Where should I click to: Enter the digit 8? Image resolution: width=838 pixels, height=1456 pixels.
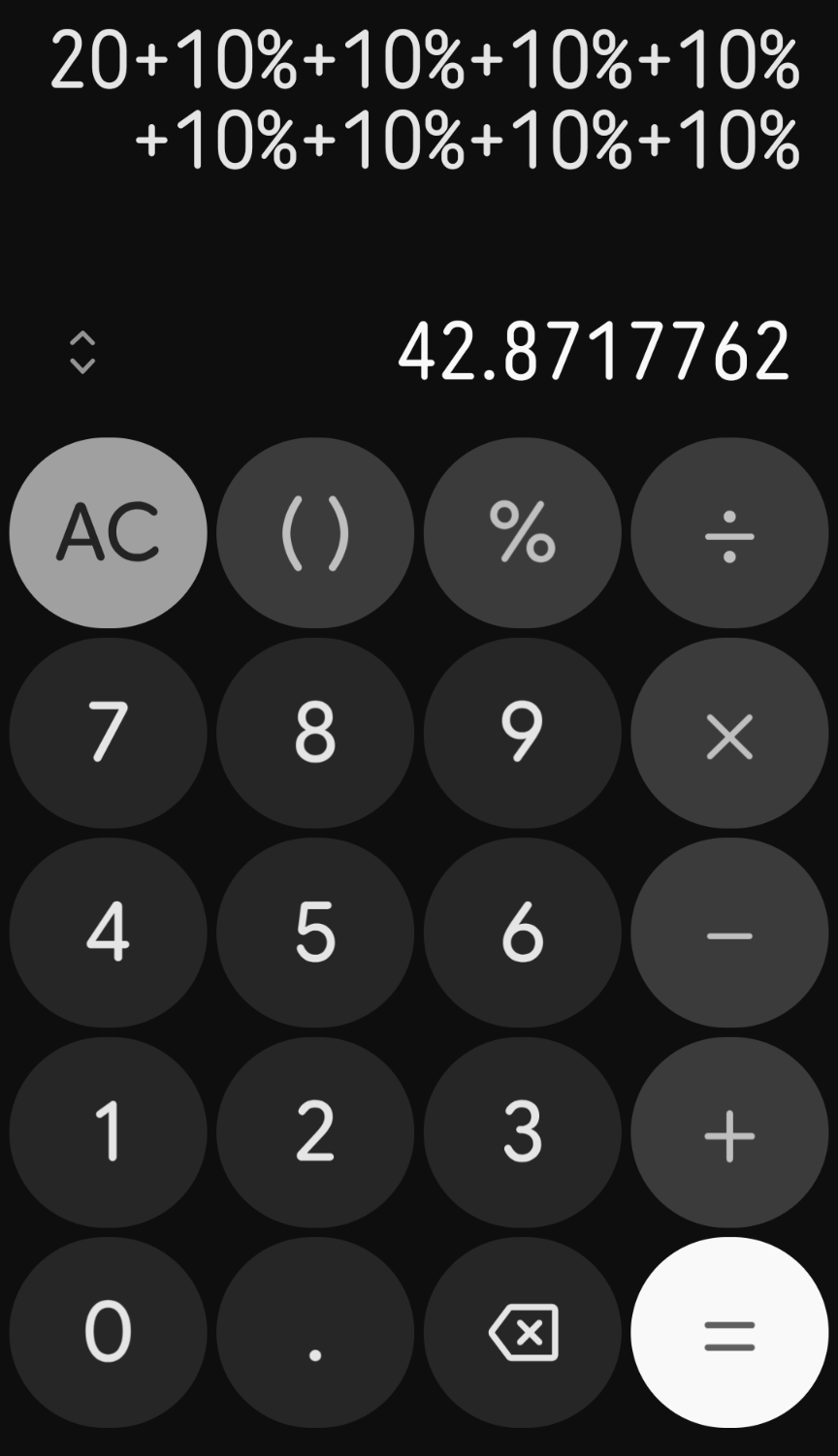[315, 733]
